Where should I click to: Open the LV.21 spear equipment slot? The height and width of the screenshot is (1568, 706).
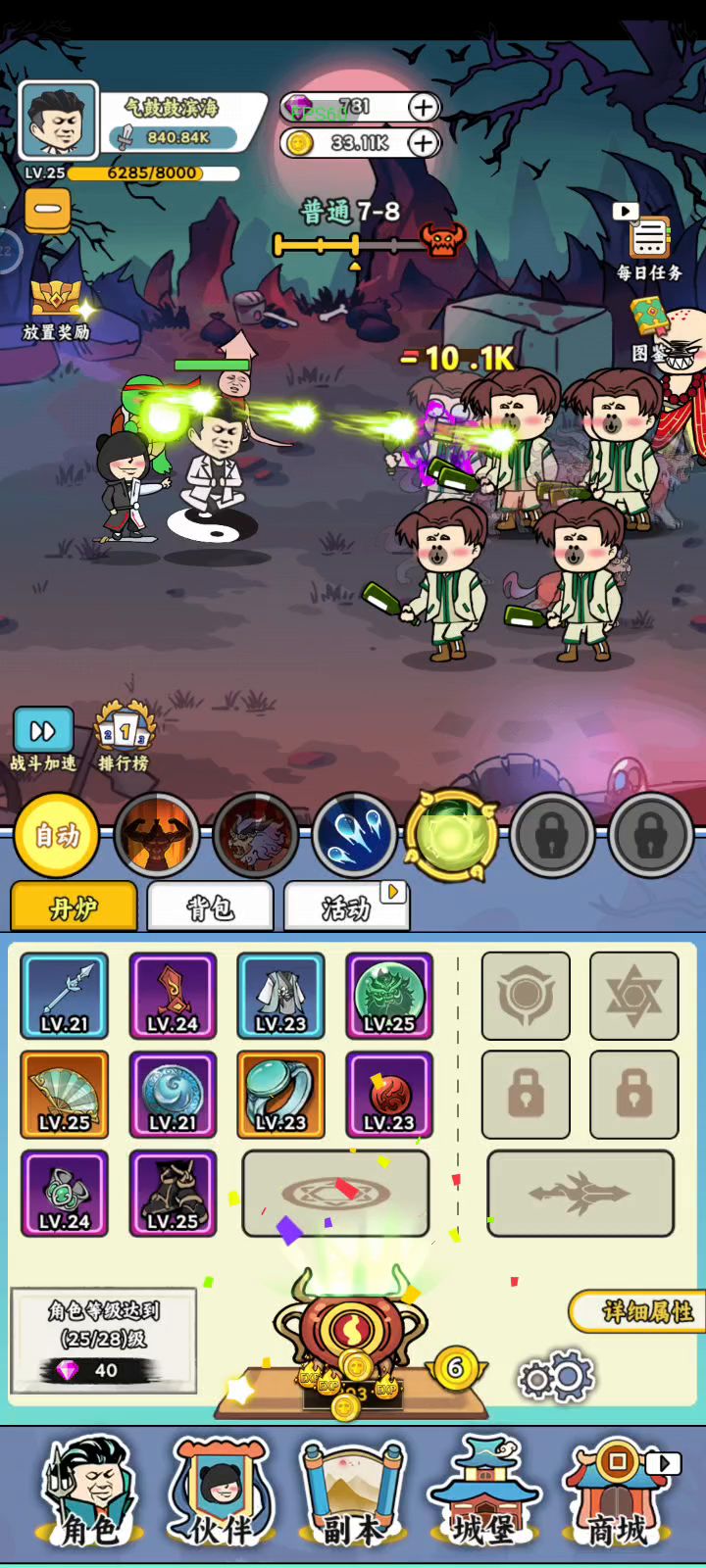click(65, 996)
